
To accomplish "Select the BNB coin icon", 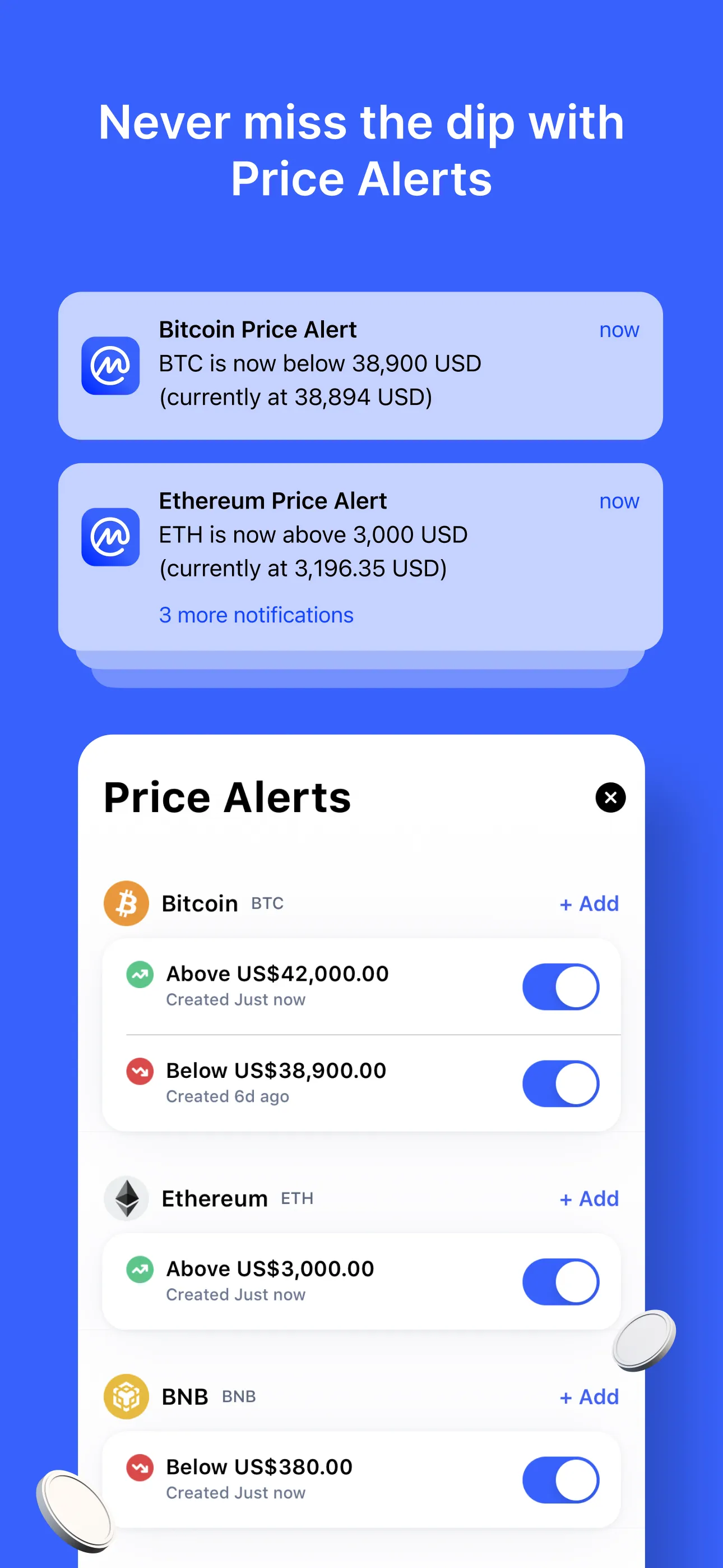I will (x=126, y=1397).
